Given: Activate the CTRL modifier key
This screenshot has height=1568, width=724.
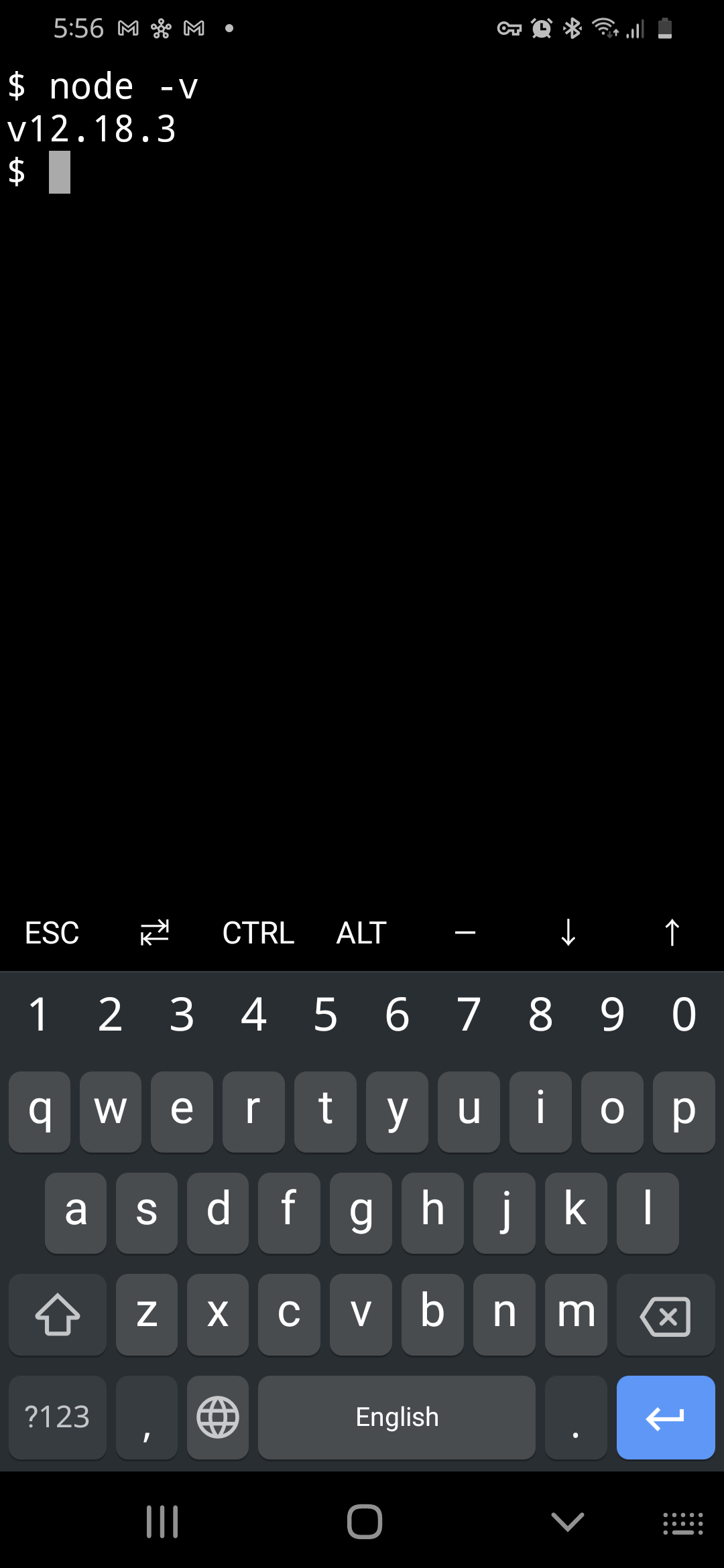Looking at the screenshot, I should pos(258,933).
